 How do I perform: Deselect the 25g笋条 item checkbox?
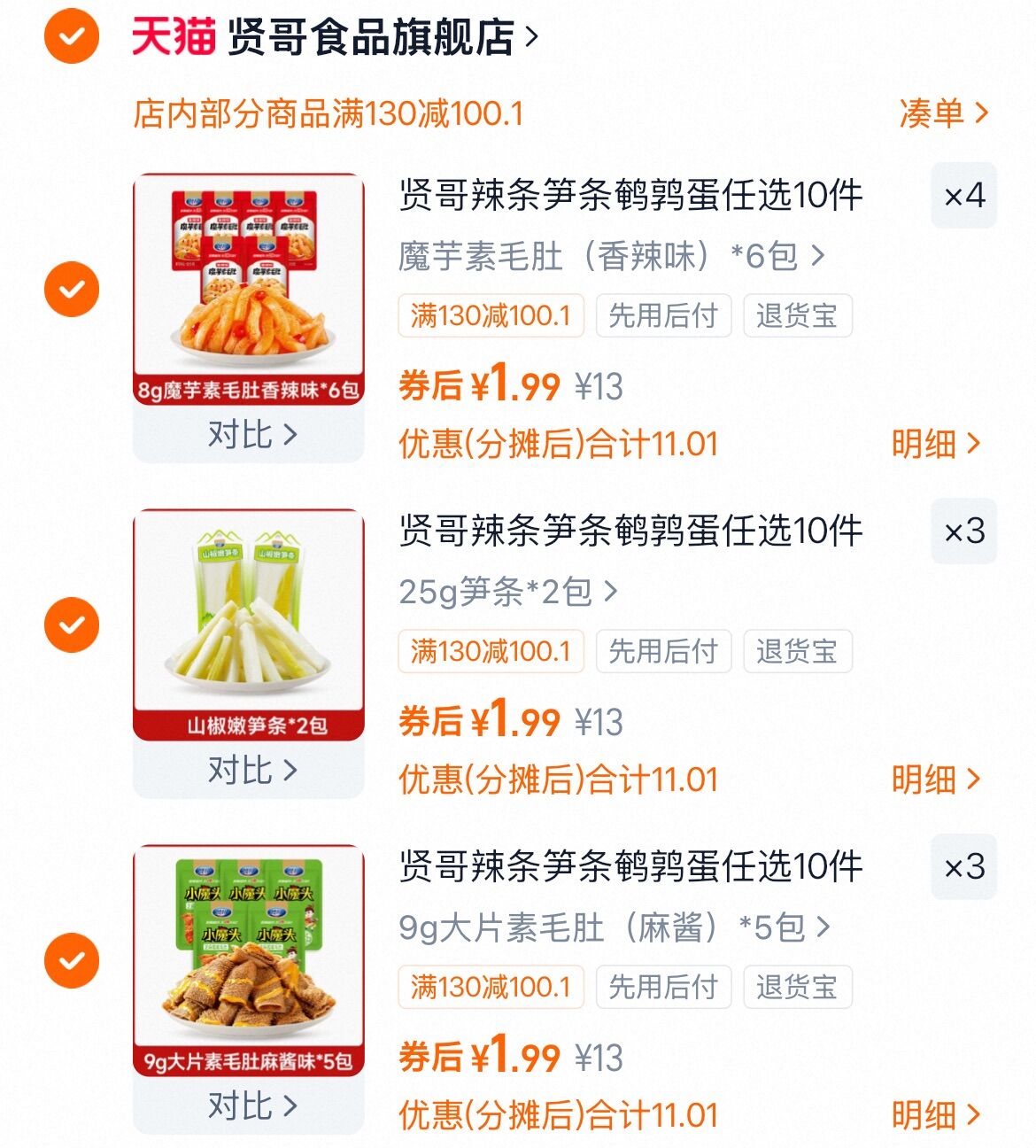coord(72,624)
